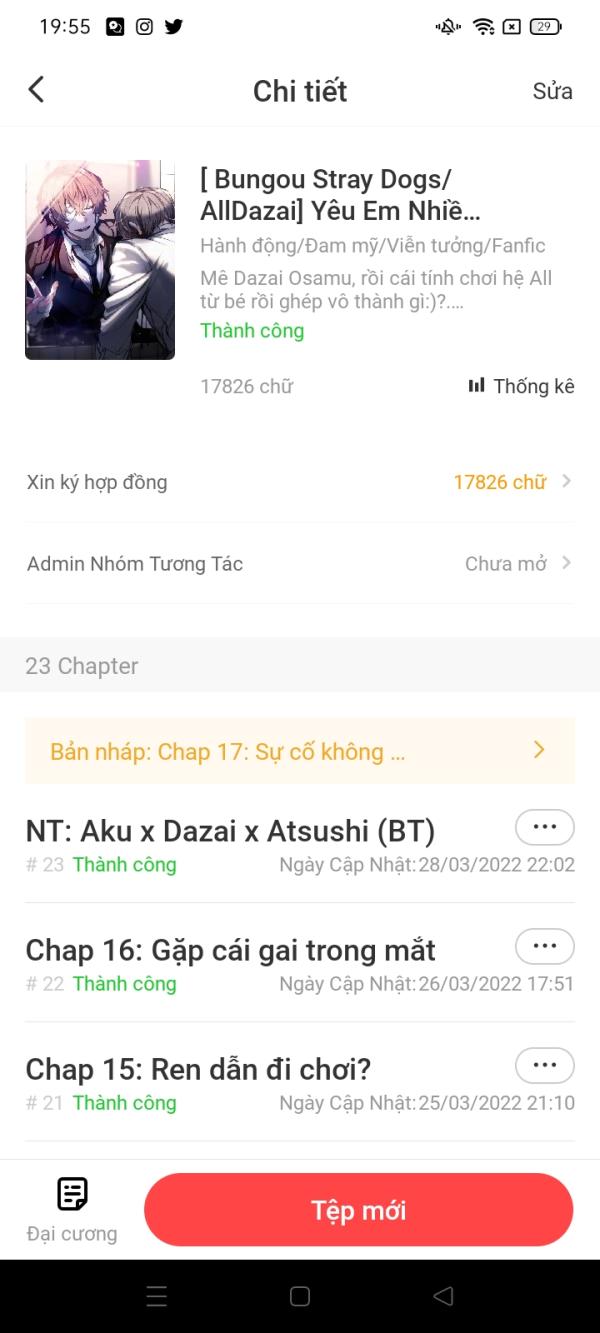Open Chap 15: Ren dẫn đi chơi?
Image resolution: width=600 pixels, height=1333 pixels.
point(198,1069)
